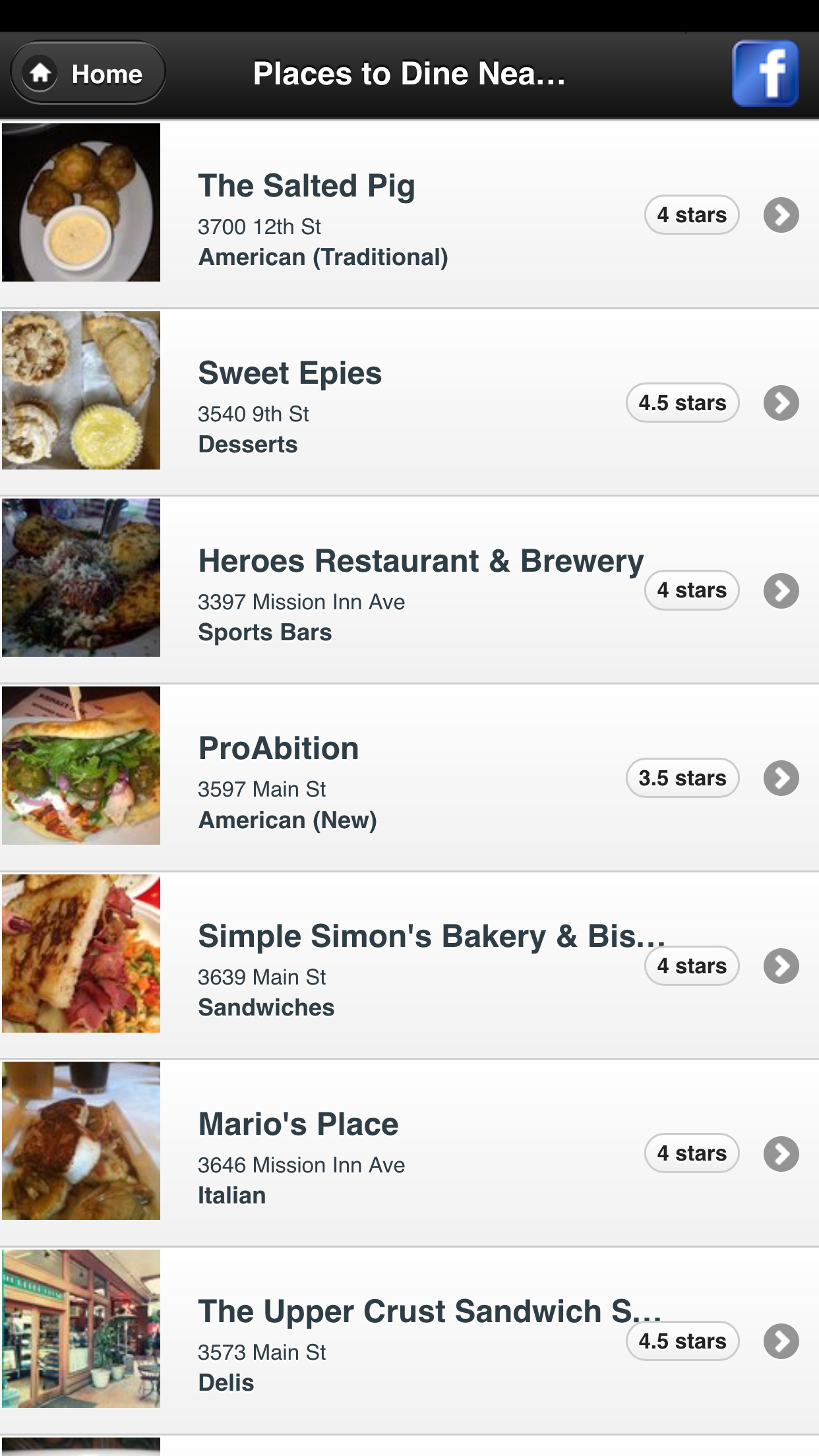This screenshot has height=1456, width=819.
Task: Go back to the Home screen
Action: (88, 73)
